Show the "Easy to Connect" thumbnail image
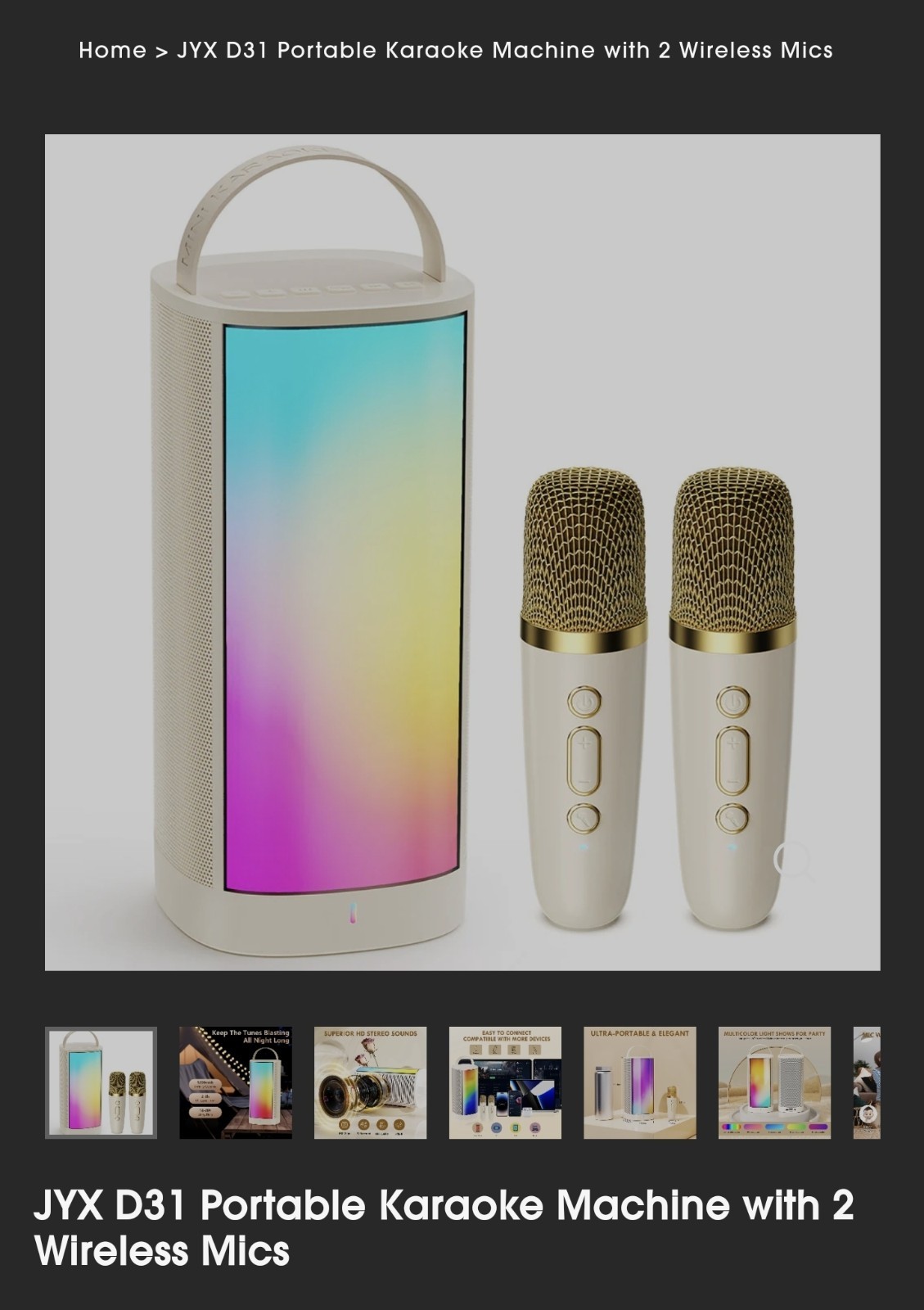 (x=505, y=1082)
